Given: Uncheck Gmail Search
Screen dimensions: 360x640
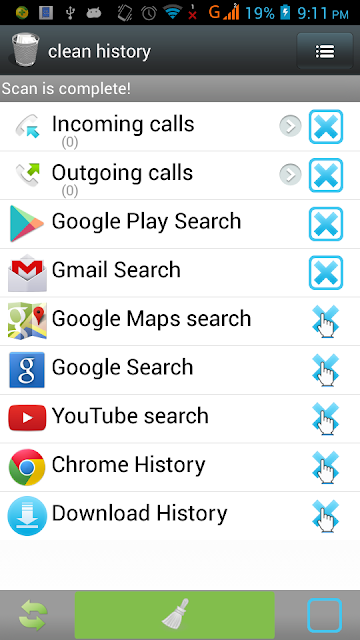Looking at the screenshot, I should tap(326, 272).
